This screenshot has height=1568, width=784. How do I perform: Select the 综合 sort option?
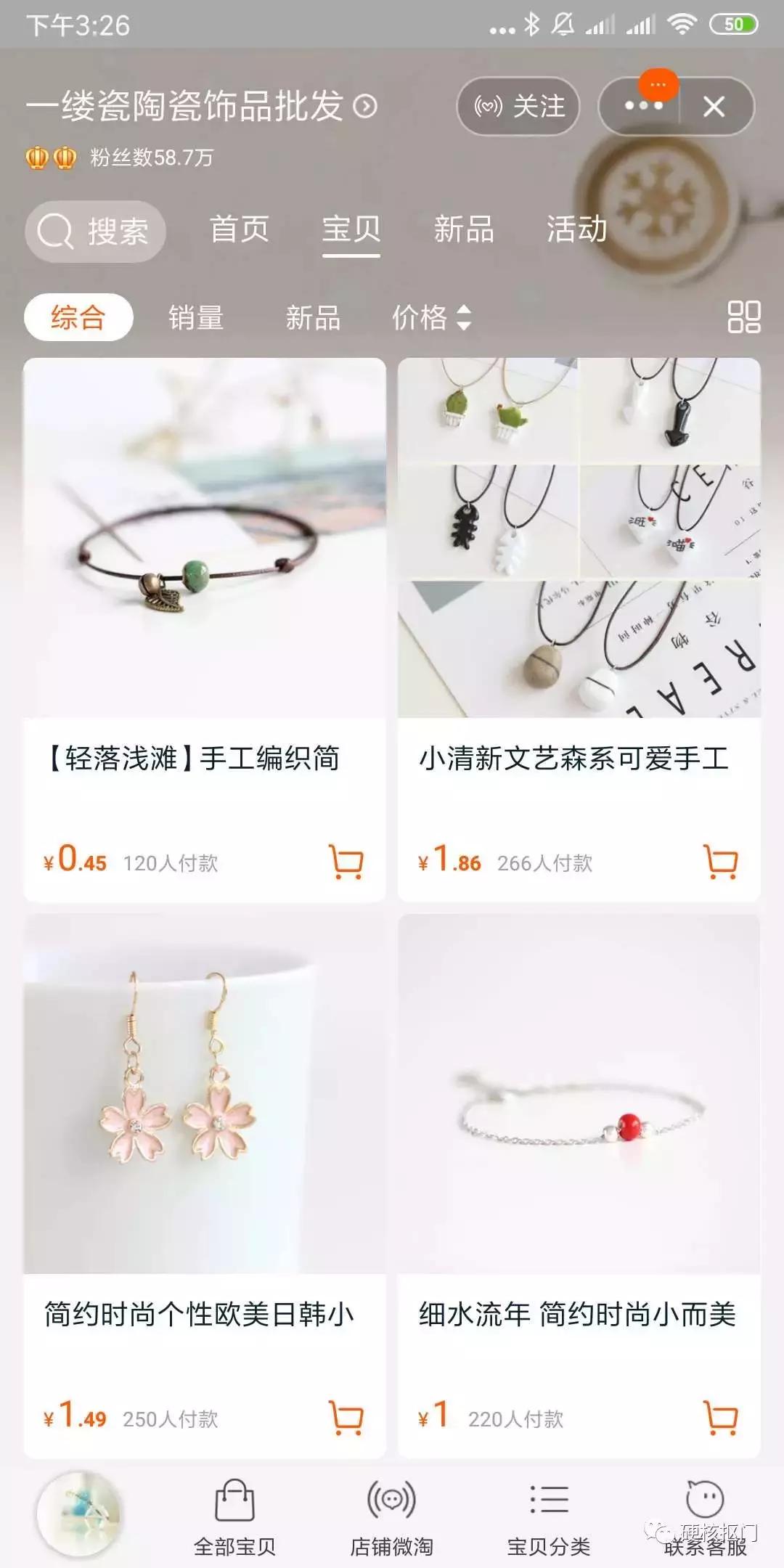(x=78, y=317)
